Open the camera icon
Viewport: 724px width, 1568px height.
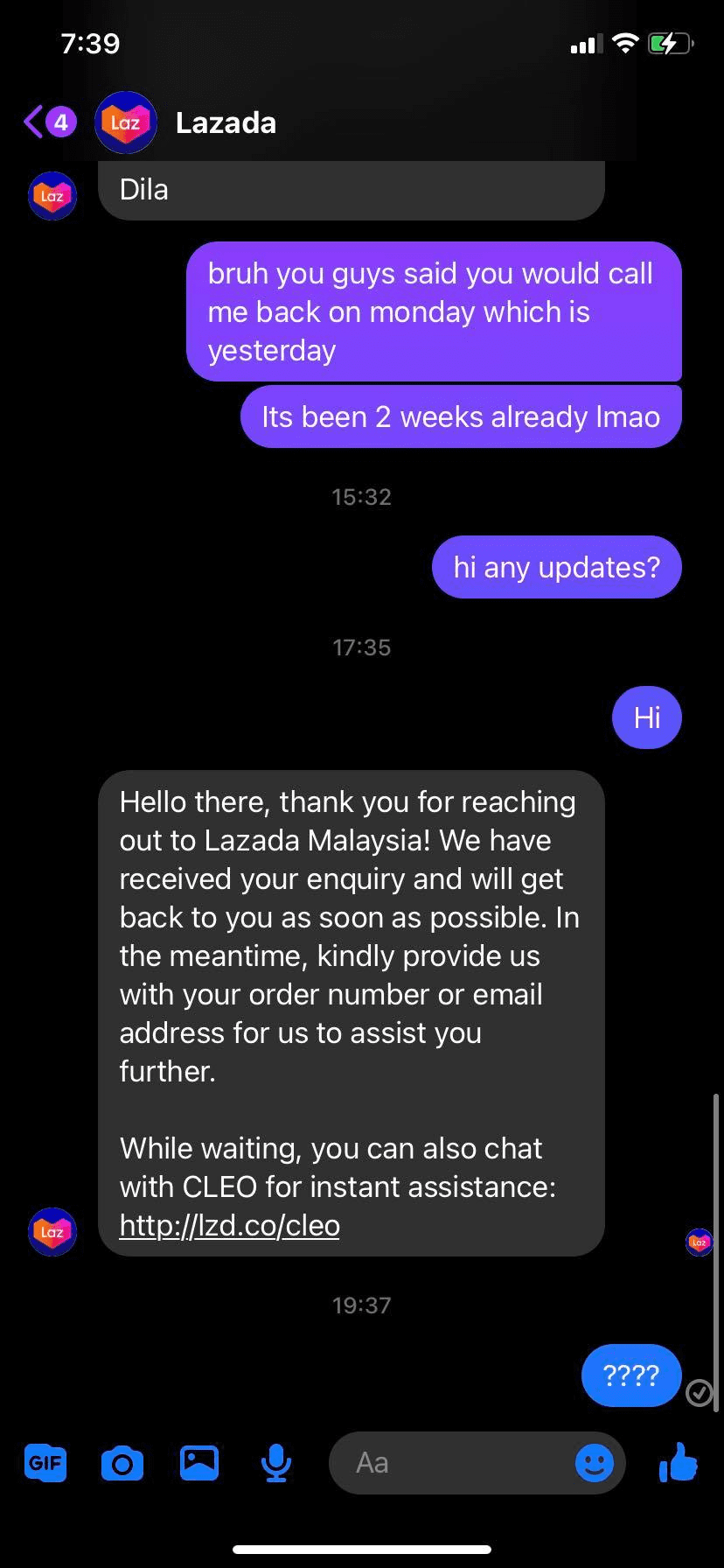click(122, 1462)
